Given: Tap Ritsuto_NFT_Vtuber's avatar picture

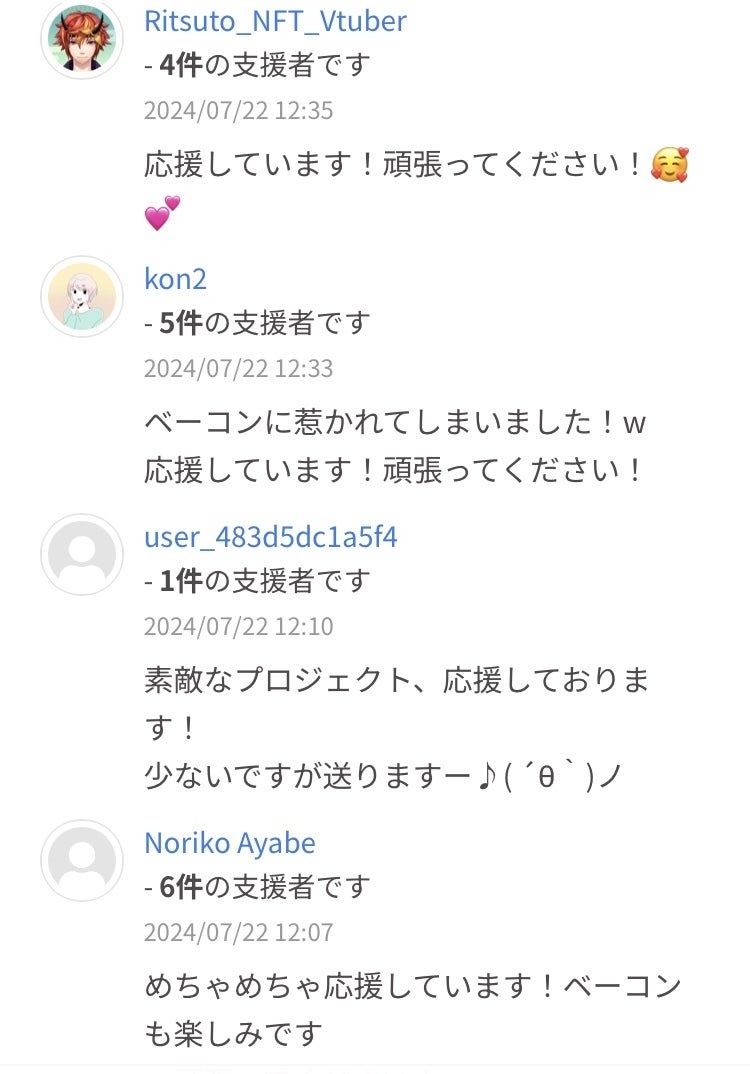Looking at the screenshot, I should (82, 39).
